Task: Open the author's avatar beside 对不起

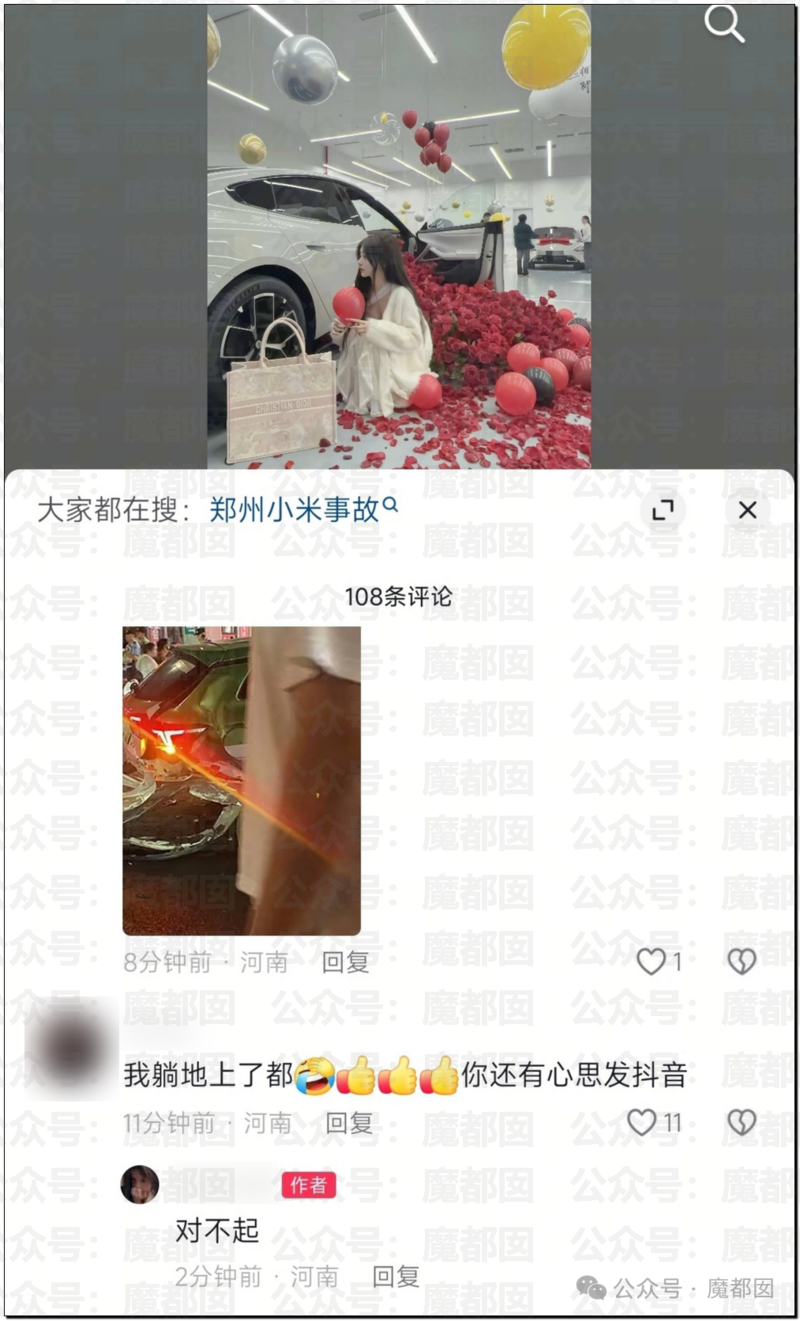Action: pyautogui.click(x=140, y=1185)
